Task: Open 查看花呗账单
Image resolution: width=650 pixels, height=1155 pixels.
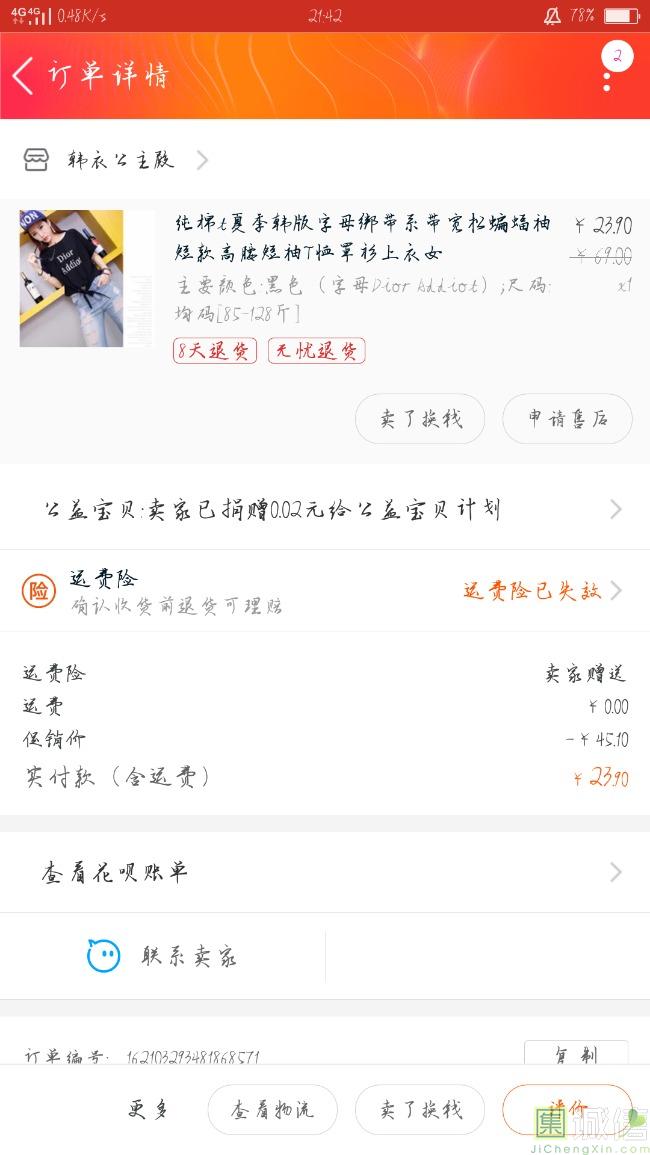Action: 325,873
